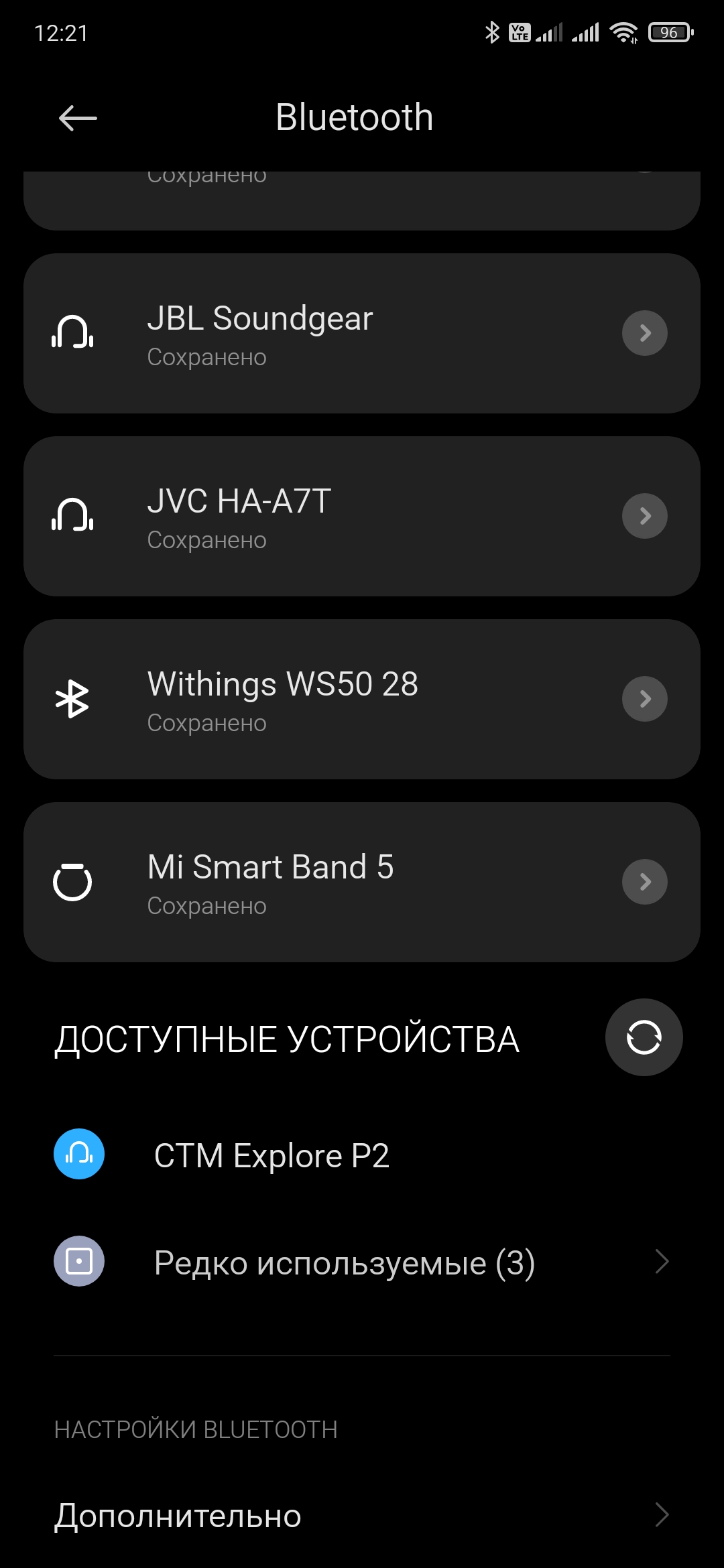Pair with CTM Explore P2
Screen dimensions: 724x1568
[x=271, y=1155]
